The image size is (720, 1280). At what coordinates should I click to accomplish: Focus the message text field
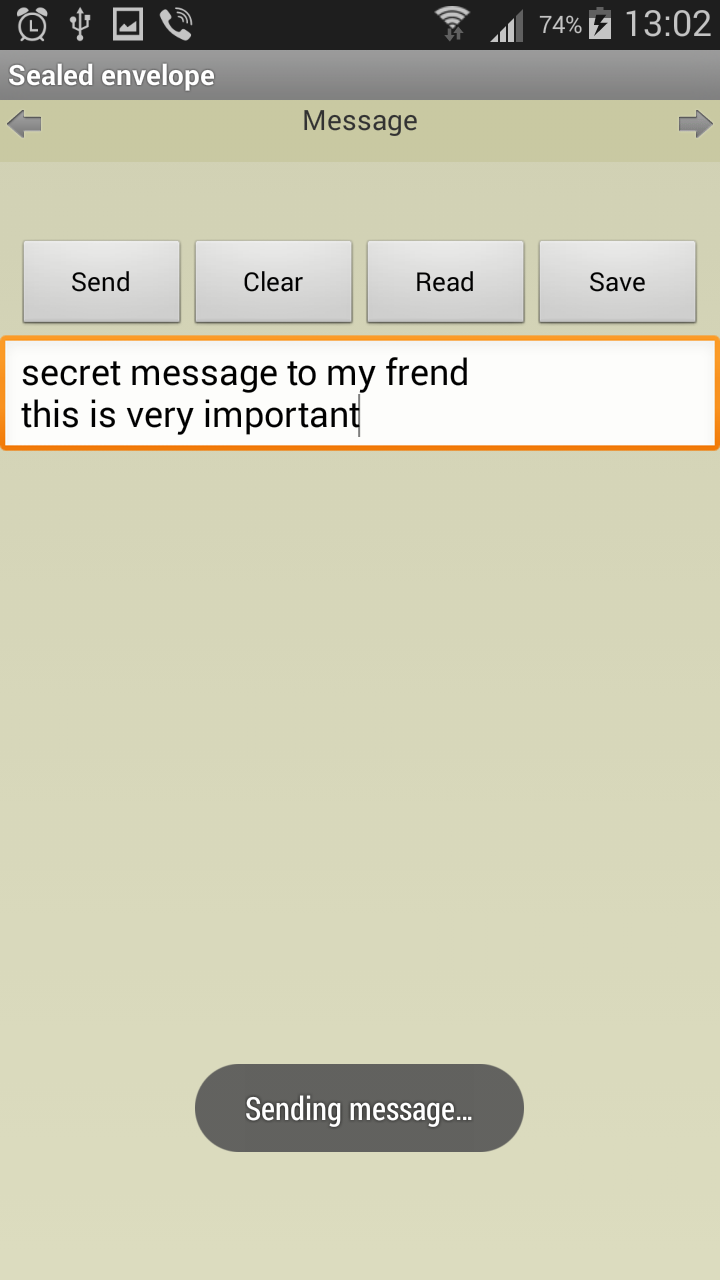360,394
